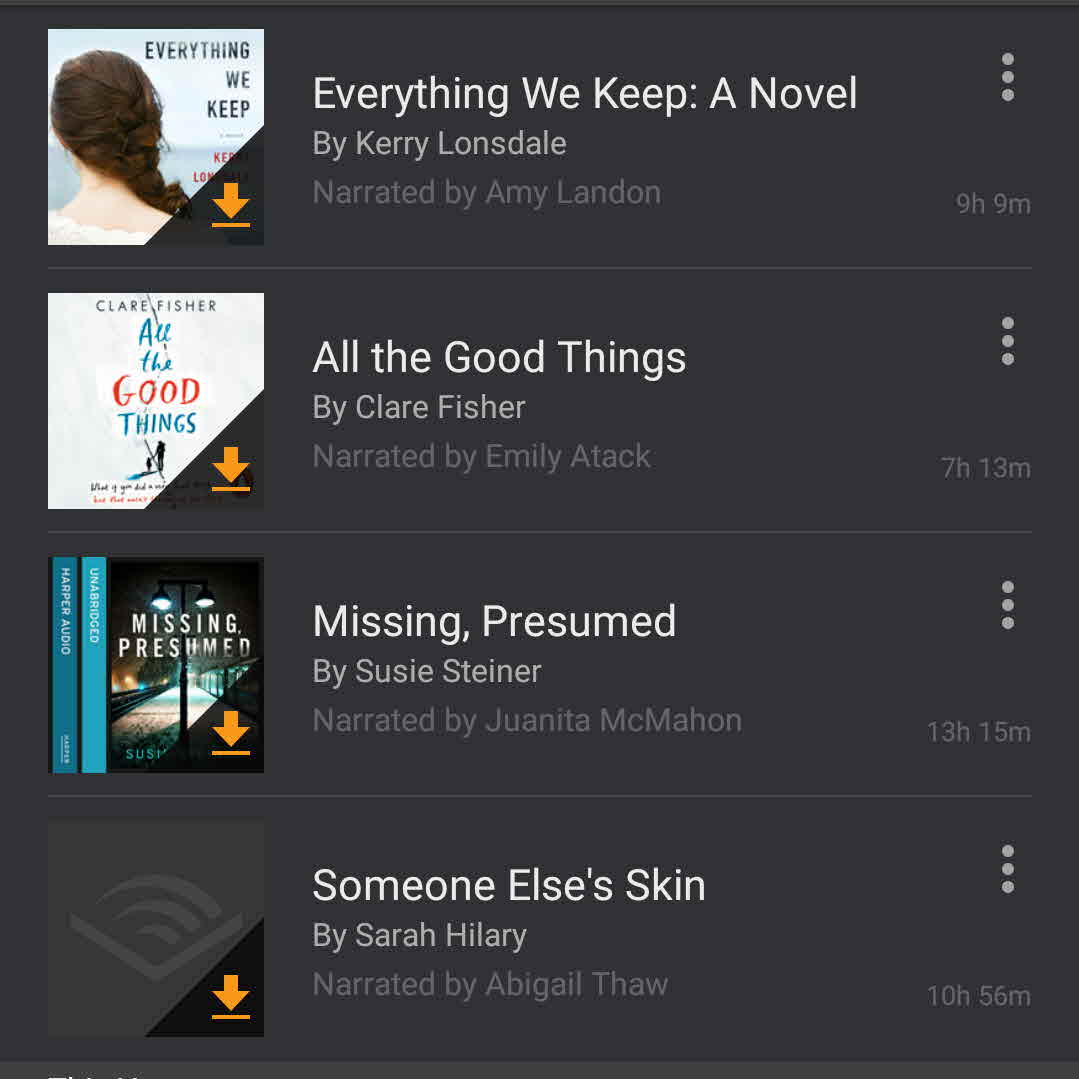Open Everything We Keep: A Novel title row

584,94
